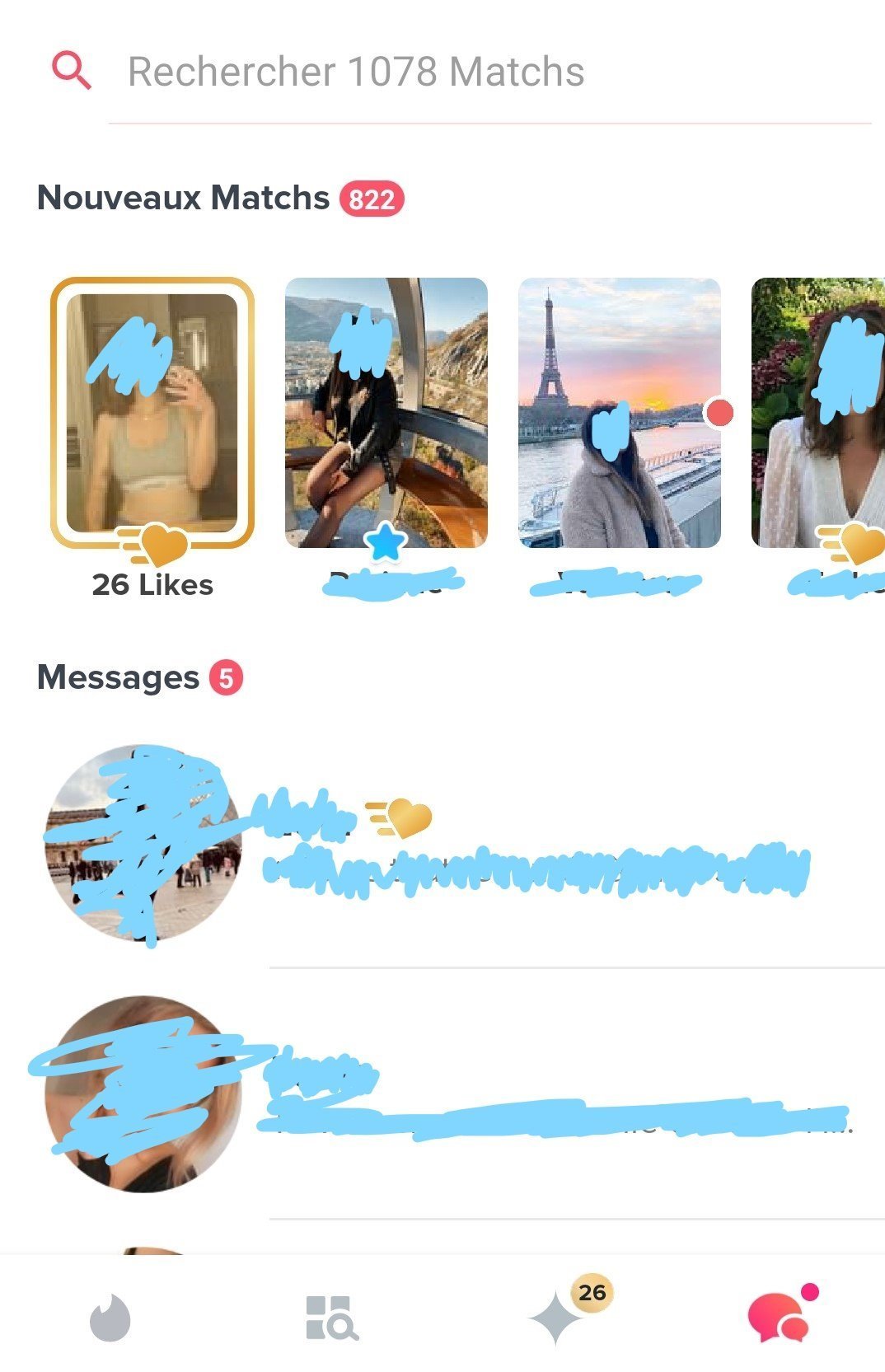885x1372 pixels.
Task: Open the new match with the Eiffel Tower photo
Action: 620,413
